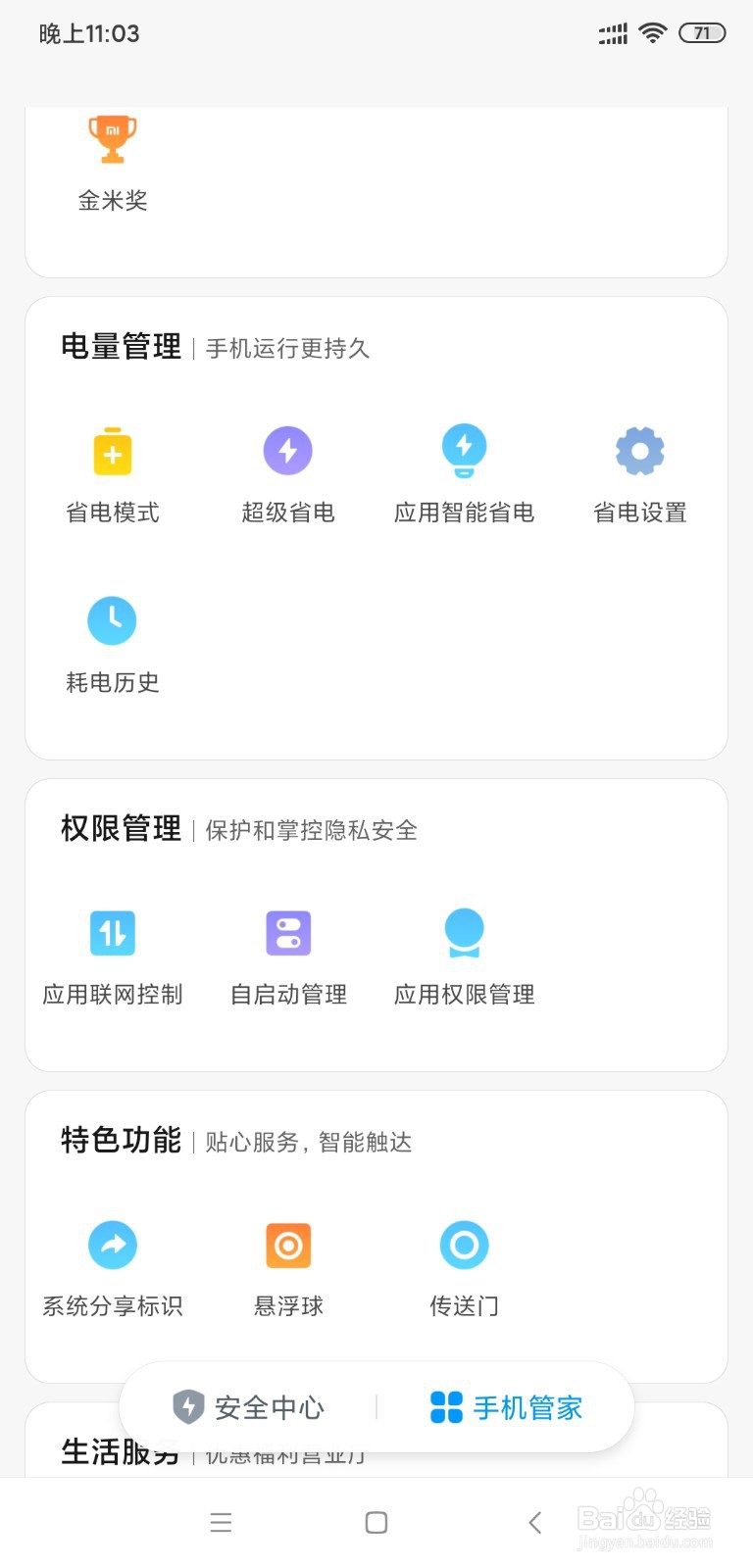Open the 权限管理 section header

120,828
